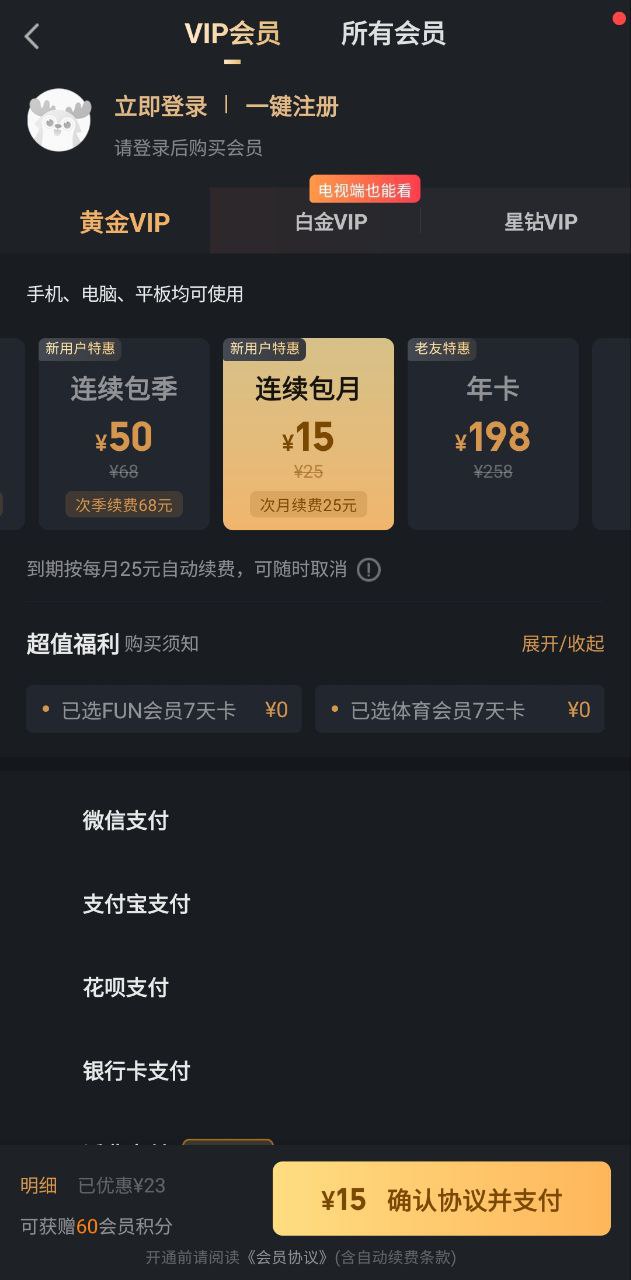Choose the 连续包月 ¥15 plan

tap(308, 434)
